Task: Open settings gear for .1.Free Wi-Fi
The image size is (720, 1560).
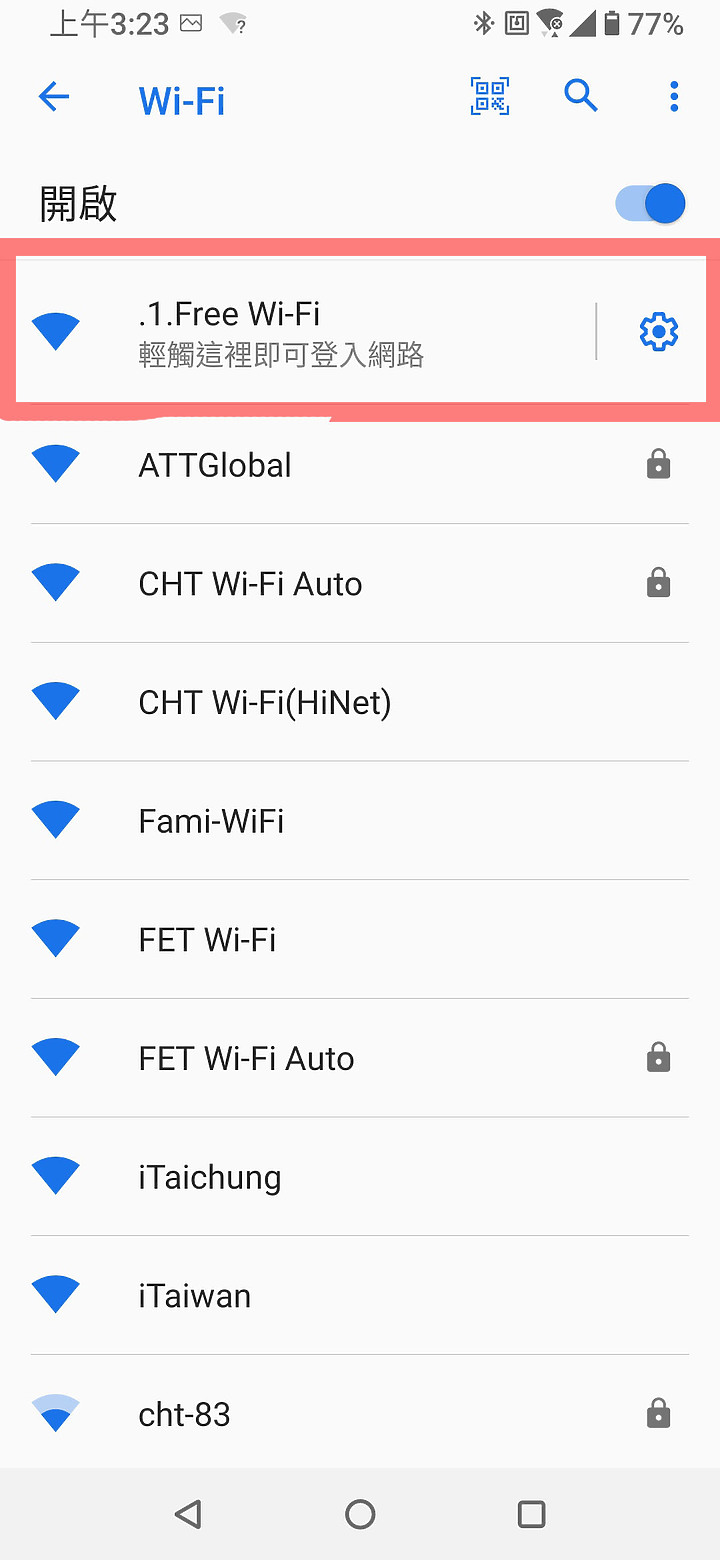Action: pos(658,331)
